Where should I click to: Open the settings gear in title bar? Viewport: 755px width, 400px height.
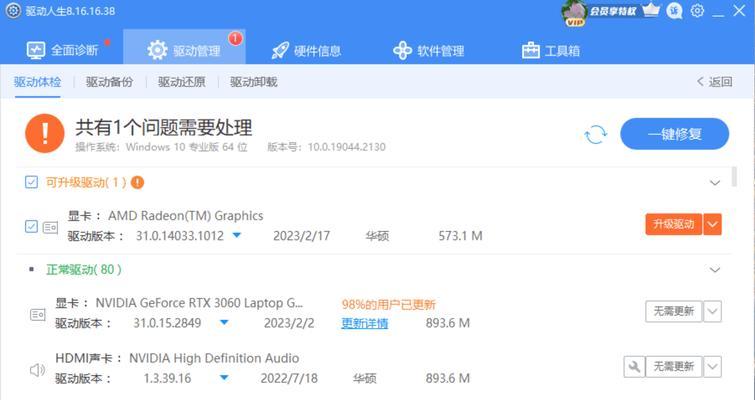pyautogui.click(x=697, y=11)
